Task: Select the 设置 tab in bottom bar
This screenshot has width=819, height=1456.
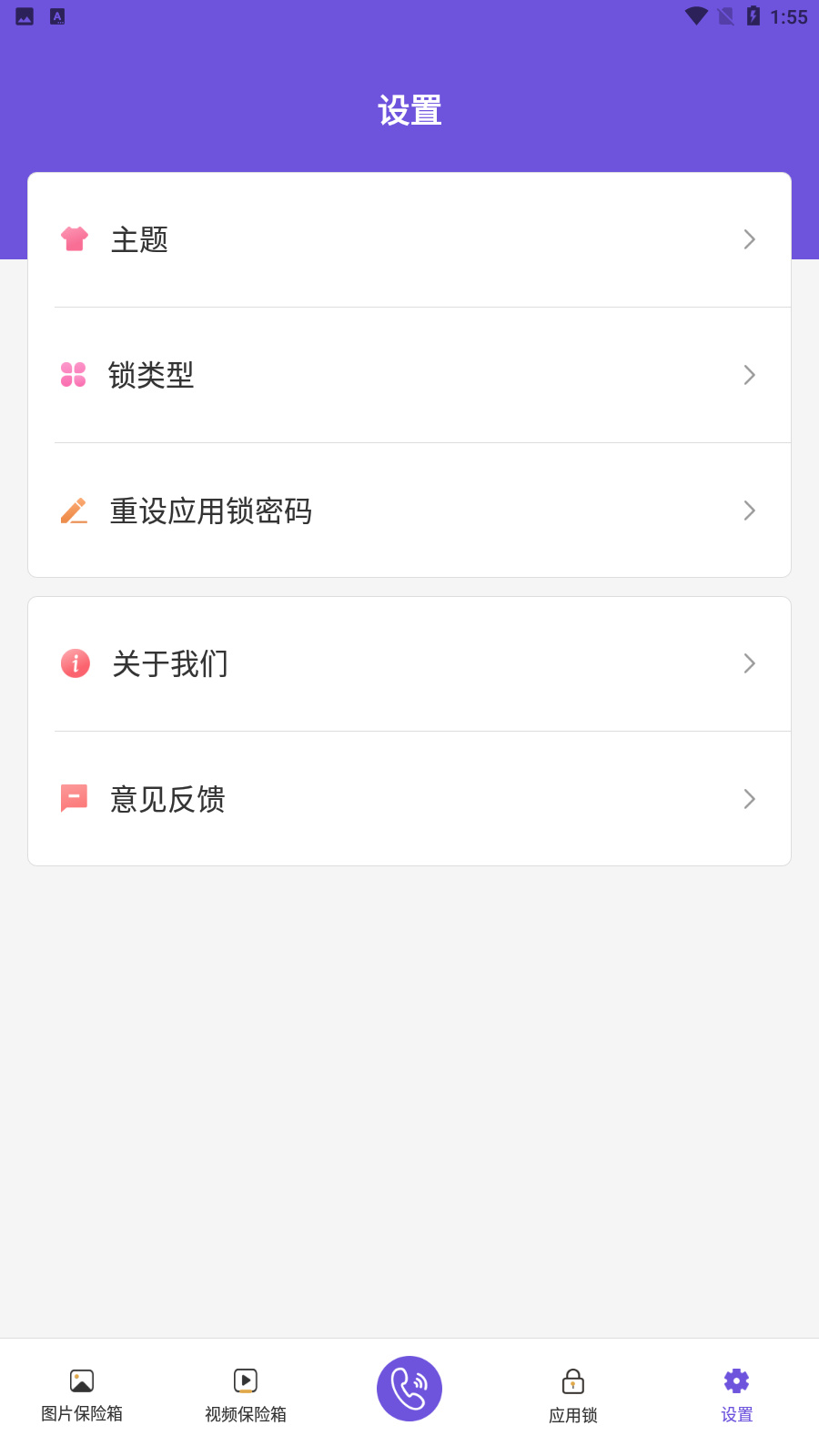Action: tap(737, 1395)
